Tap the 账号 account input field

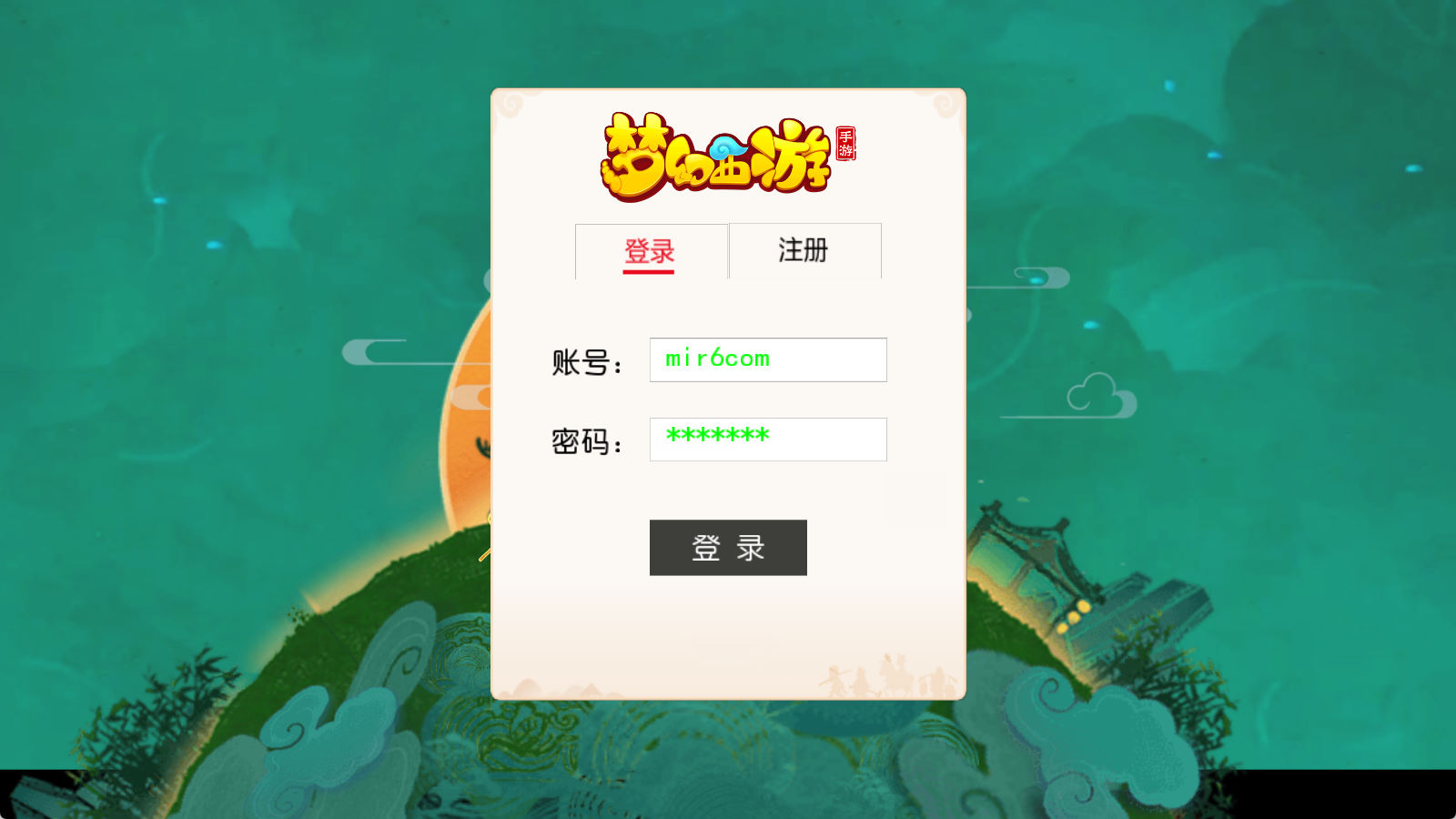[x=767, y=359]
